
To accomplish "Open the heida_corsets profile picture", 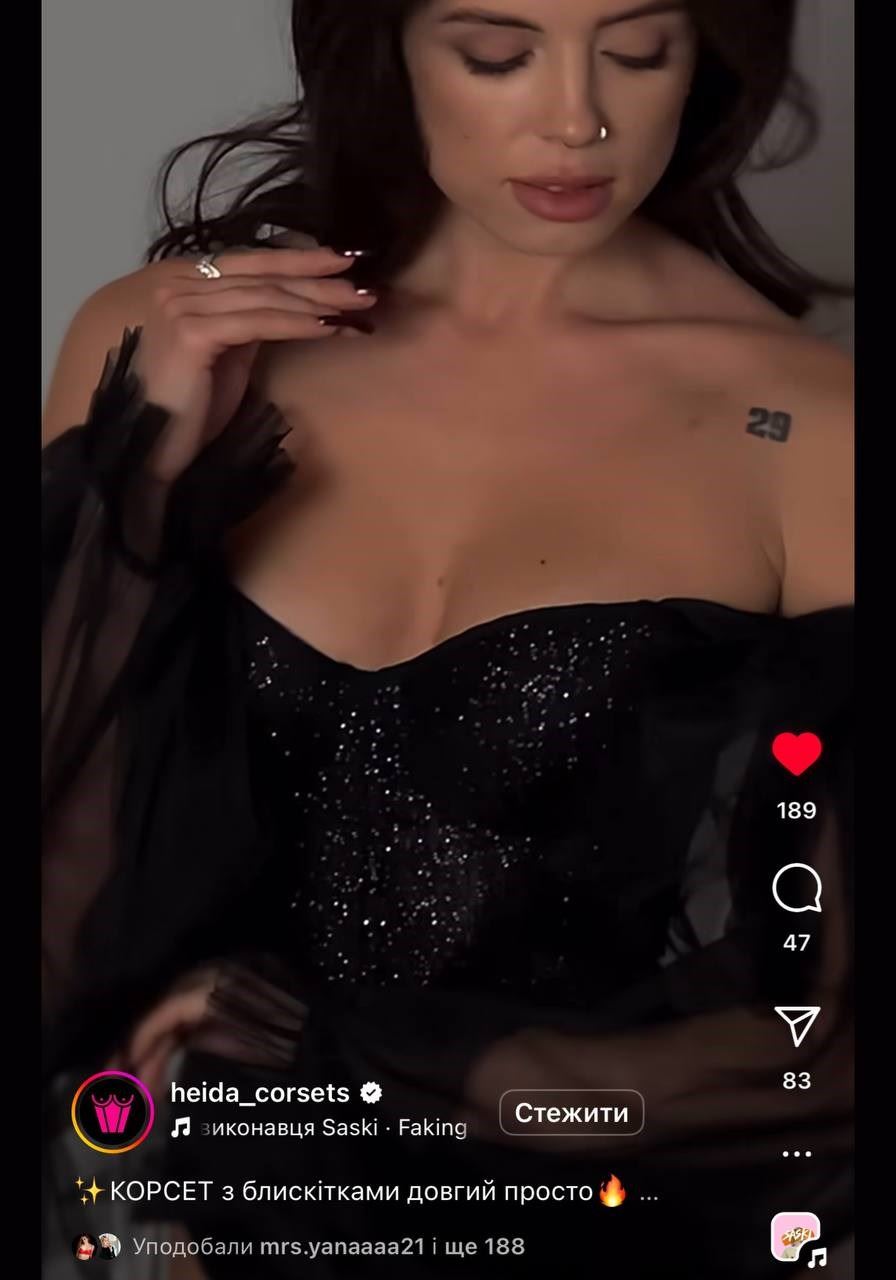I will [x=112, y=1112].
